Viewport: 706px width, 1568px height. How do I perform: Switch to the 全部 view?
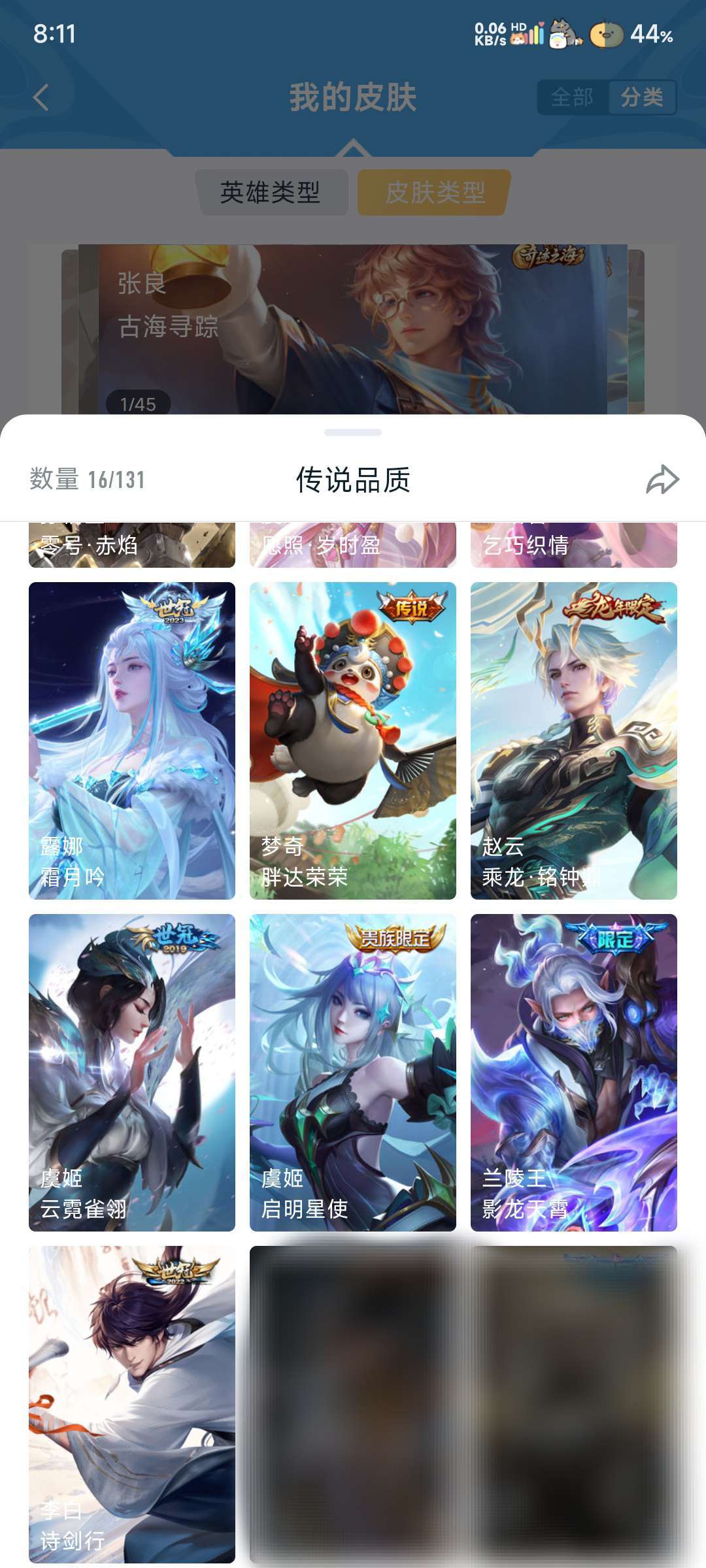[x=572, y=98]
